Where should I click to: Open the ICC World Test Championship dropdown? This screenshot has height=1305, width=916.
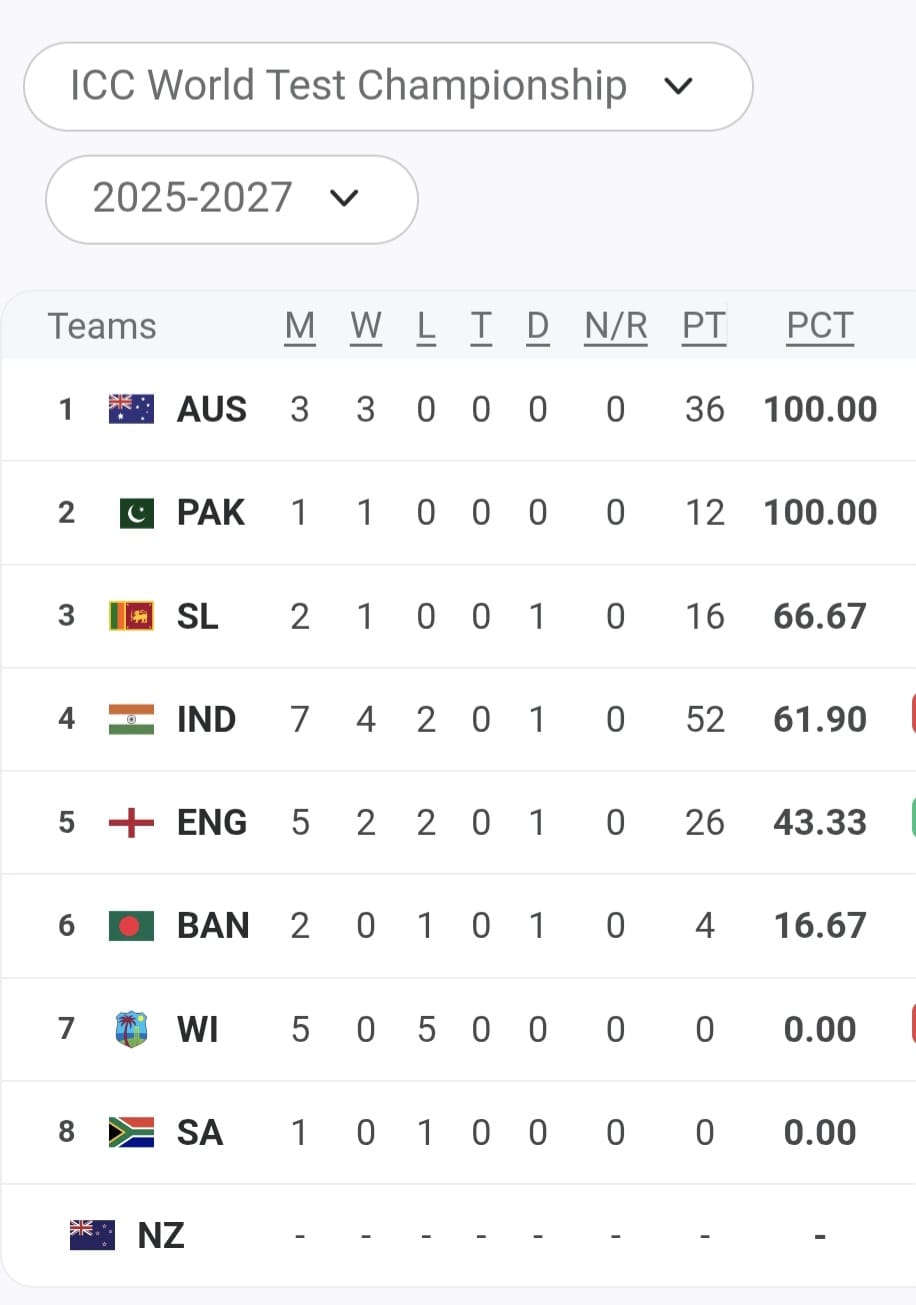(x=387, y=86)
